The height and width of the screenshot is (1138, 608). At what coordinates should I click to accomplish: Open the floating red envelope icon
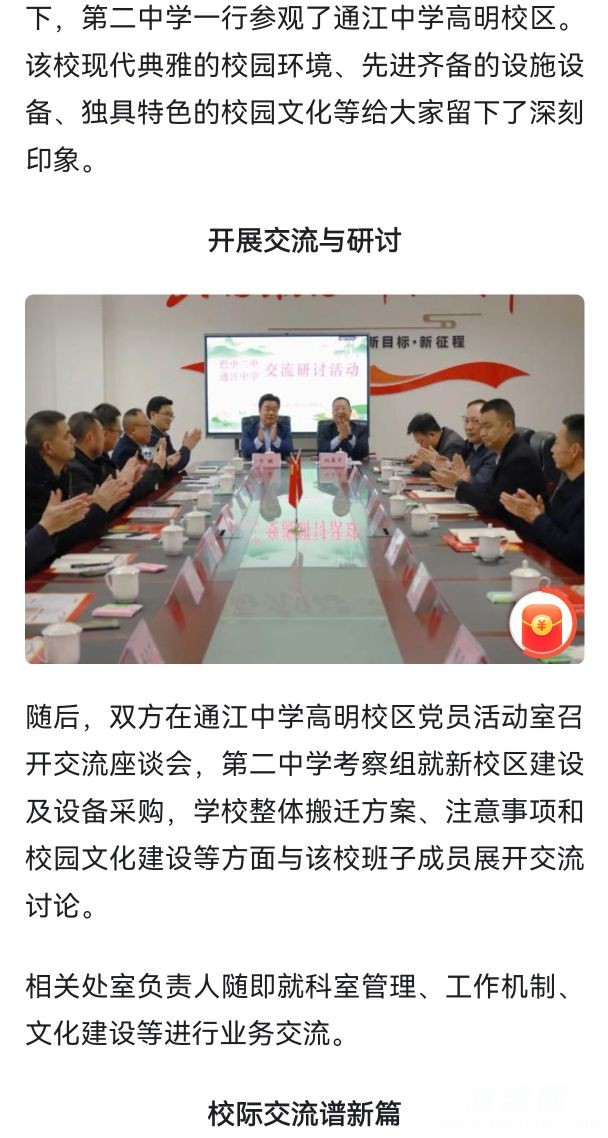coord(543,625)
